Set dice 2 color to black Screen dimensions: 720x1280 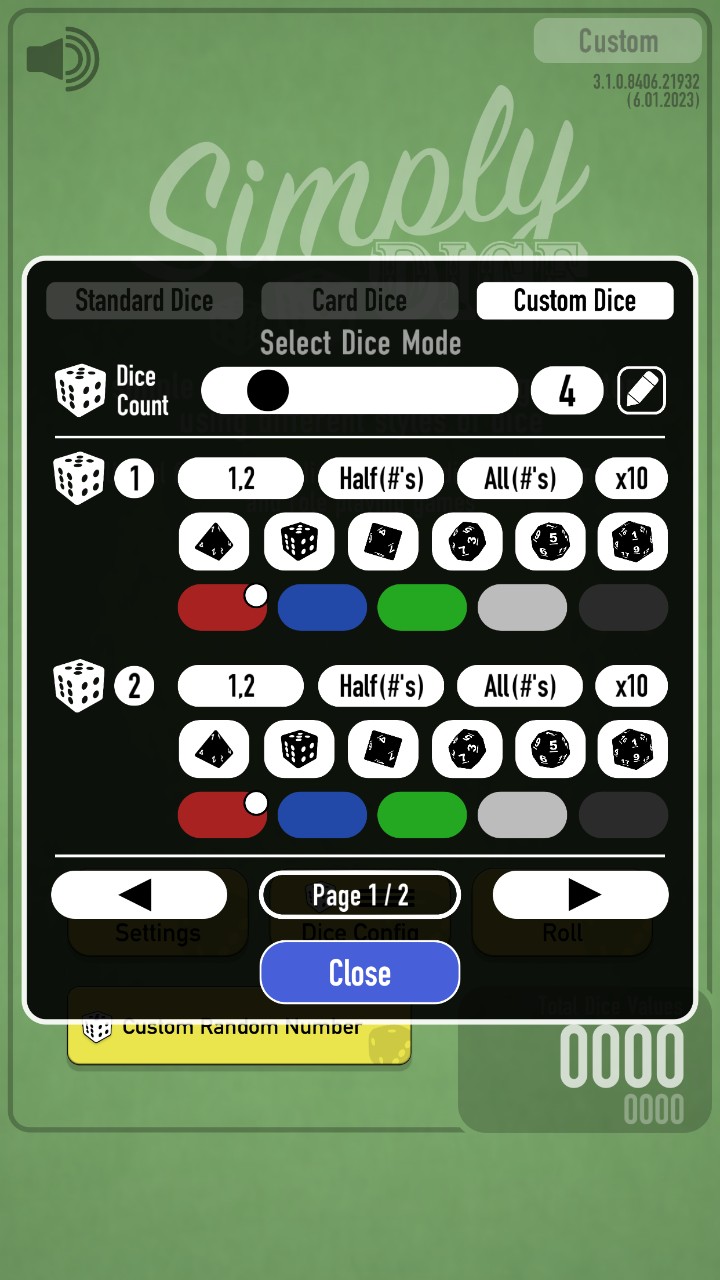pyautogui.click(x=623, y=815)
